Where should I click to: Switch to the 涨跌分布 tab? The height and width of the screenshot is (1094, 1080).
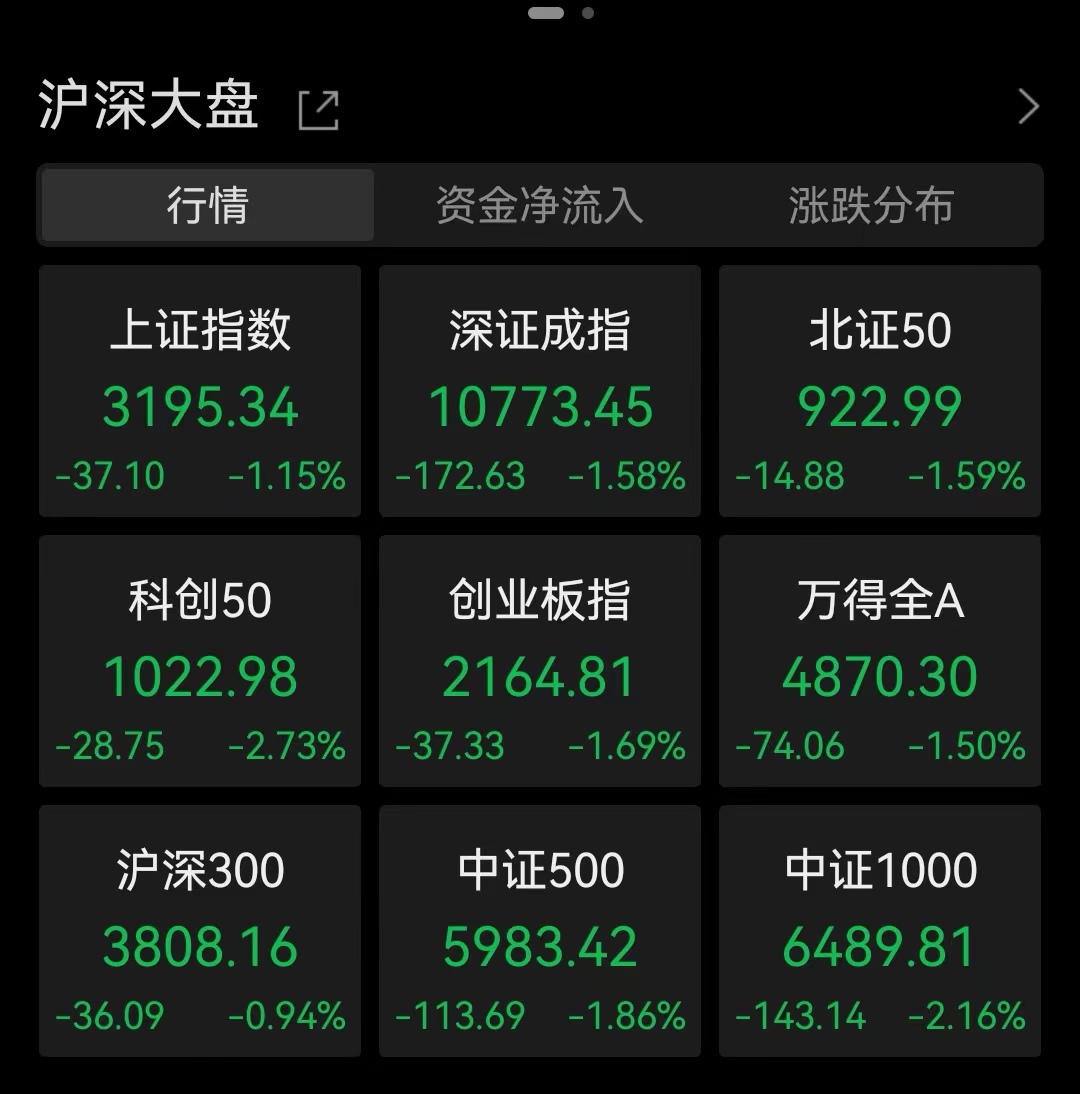[871, 206]
